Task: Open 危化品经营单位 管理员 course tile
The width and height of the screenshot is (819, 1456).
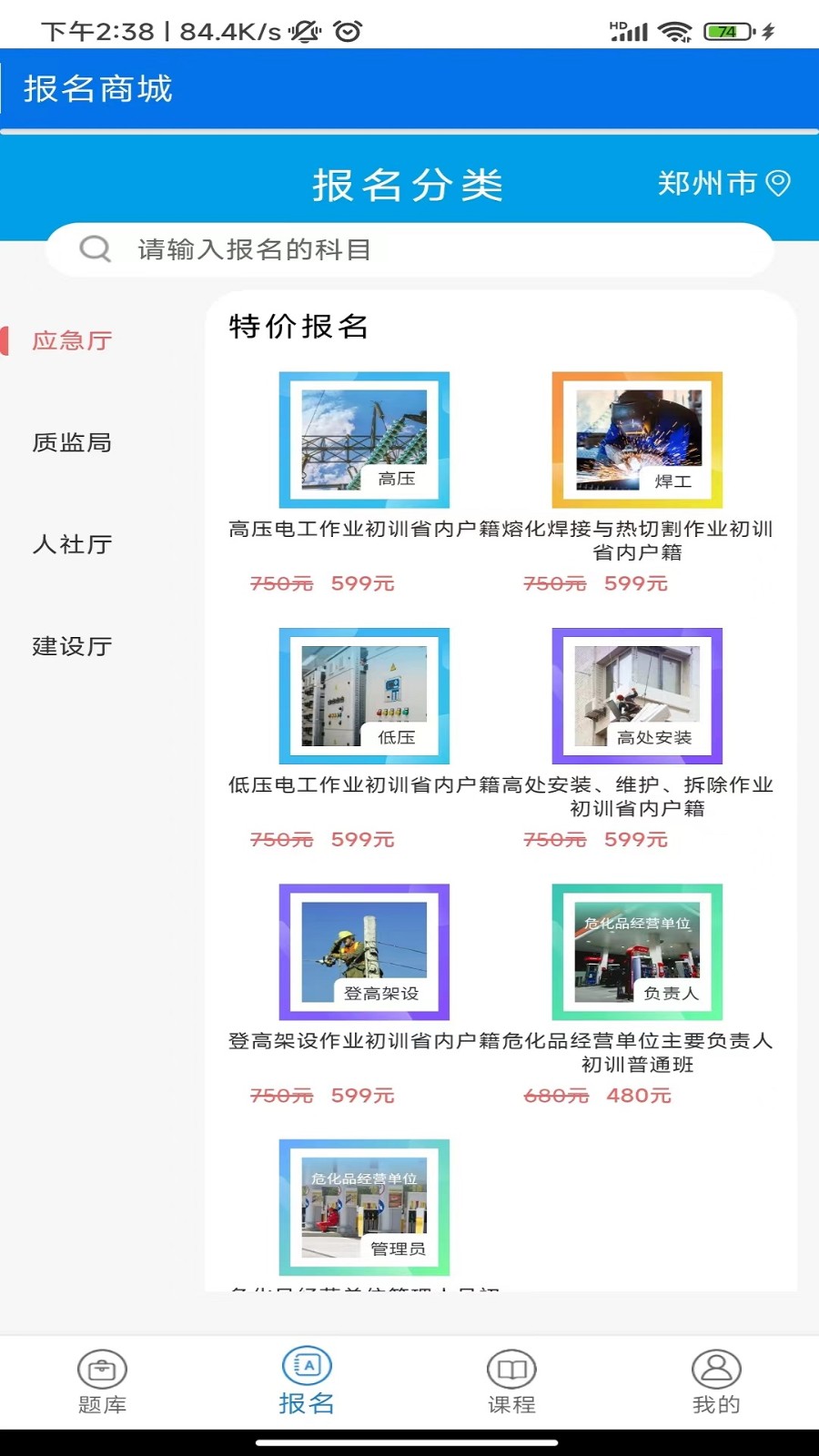Action: pos(364,1208)
